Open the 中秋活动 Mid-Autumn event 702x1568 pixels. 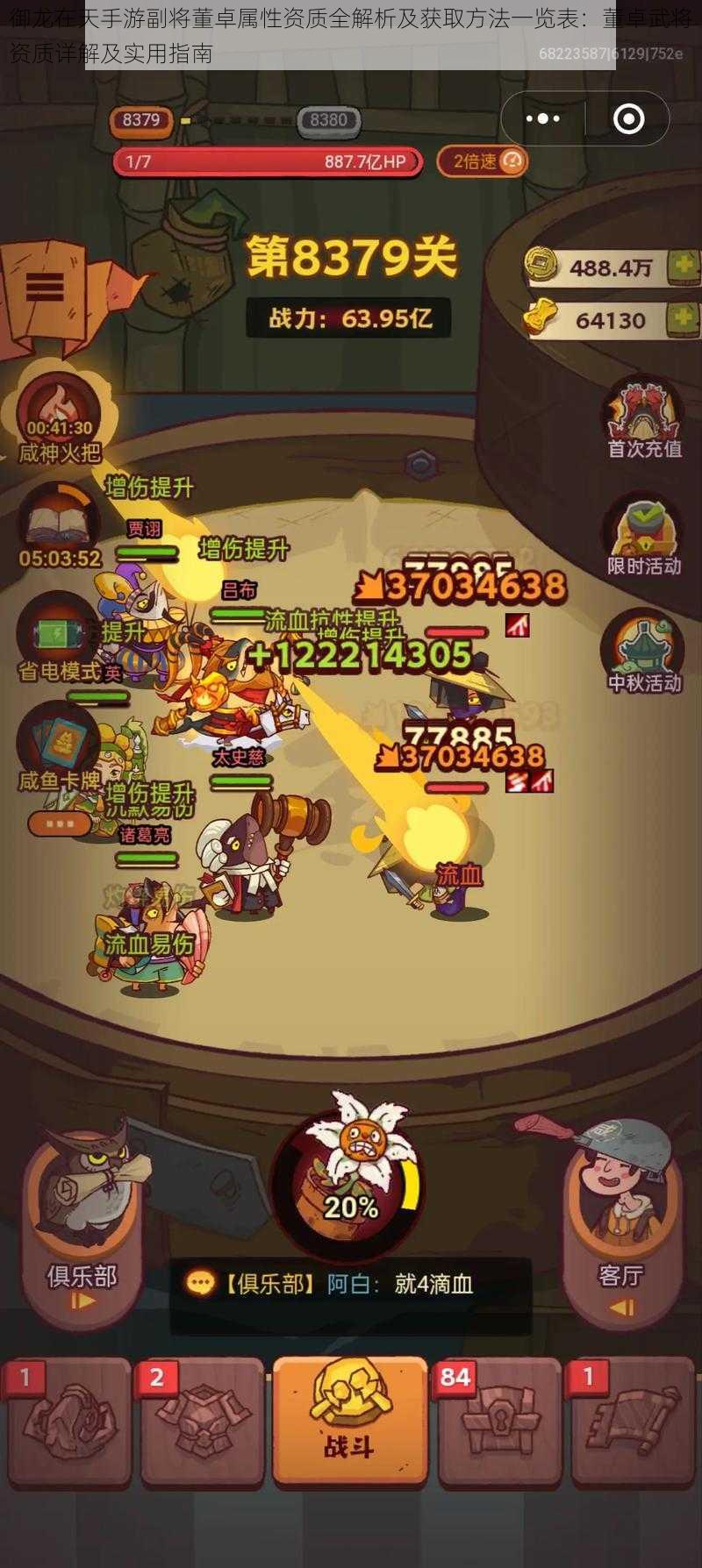tap(644, 649)
